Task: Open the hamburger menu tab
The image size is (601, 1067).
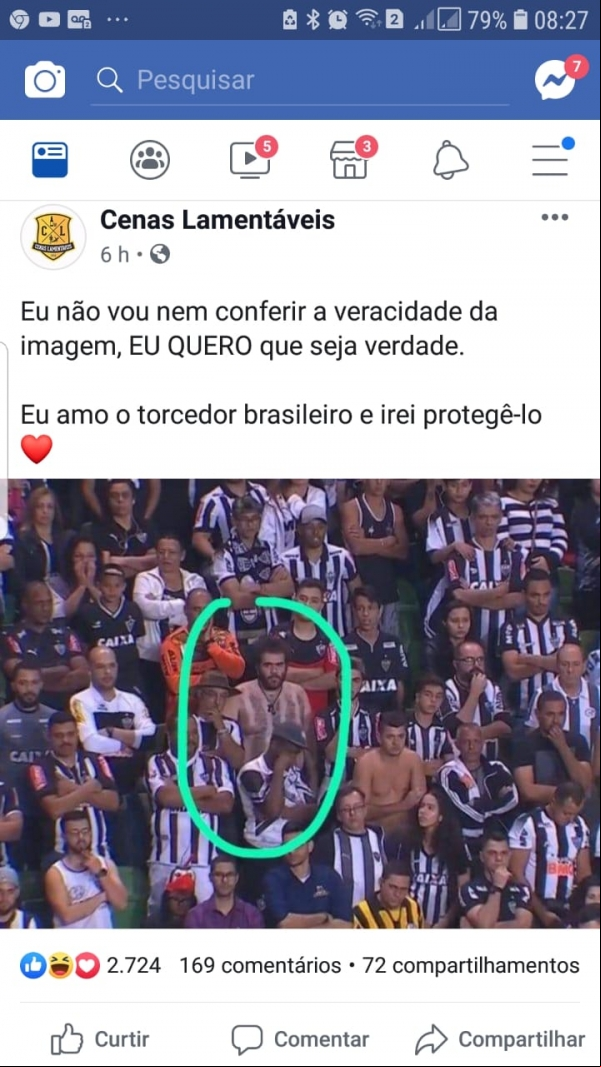Action: tap(551, 157)
